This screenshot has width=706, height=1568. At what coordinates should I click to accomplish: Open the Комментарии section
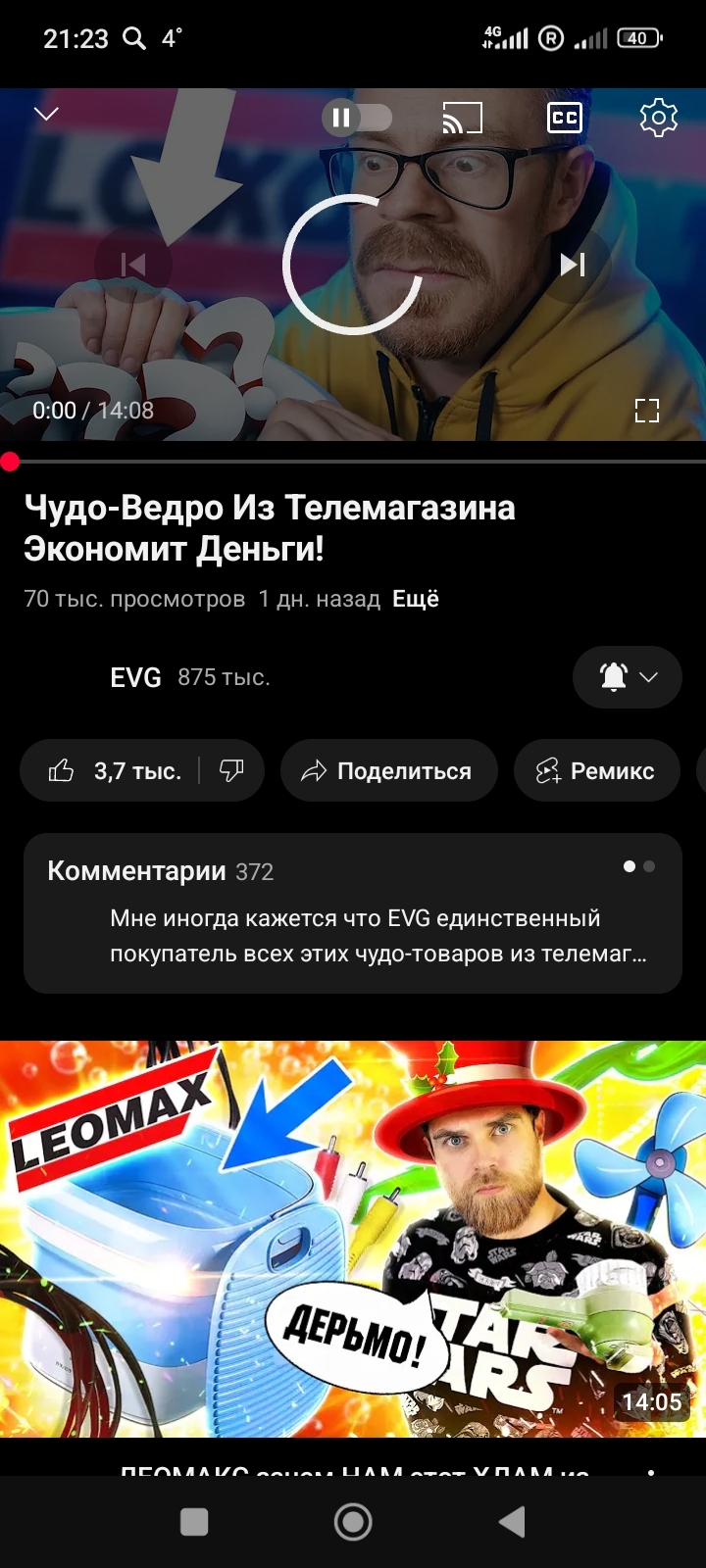pos(352,913)
